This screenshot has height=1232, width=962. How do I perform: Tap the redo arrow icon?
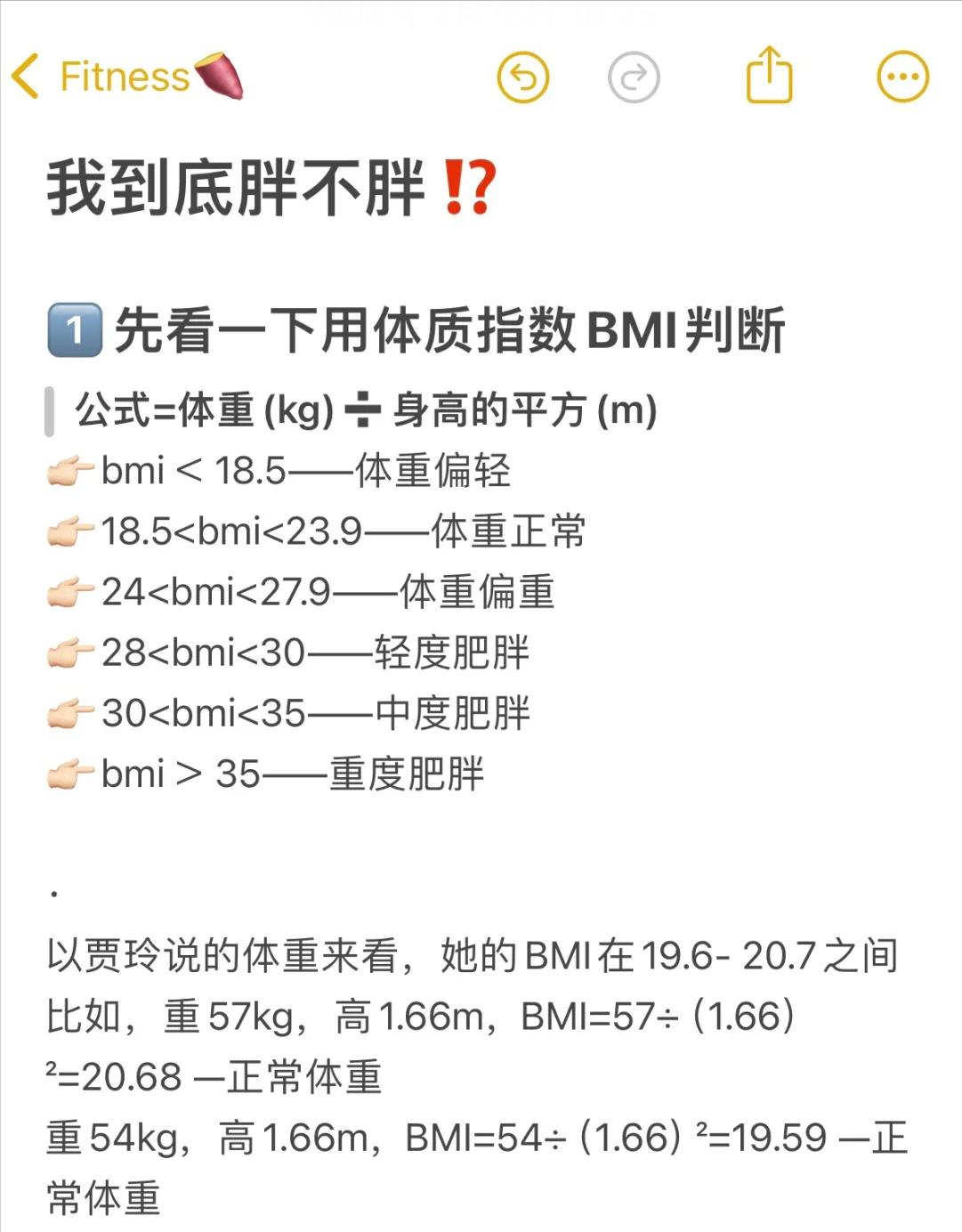(634, 77)
